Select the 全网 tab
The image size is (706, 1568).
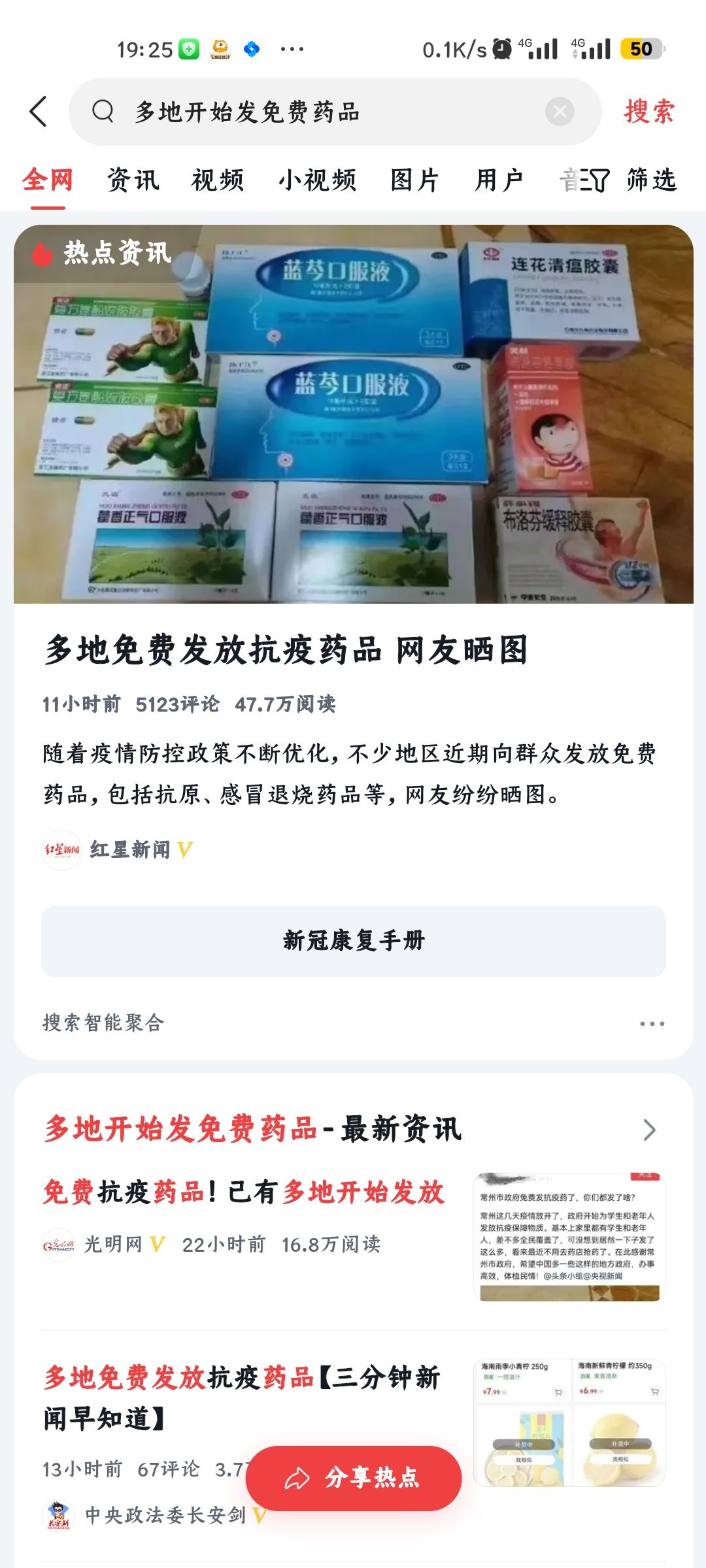47,180
